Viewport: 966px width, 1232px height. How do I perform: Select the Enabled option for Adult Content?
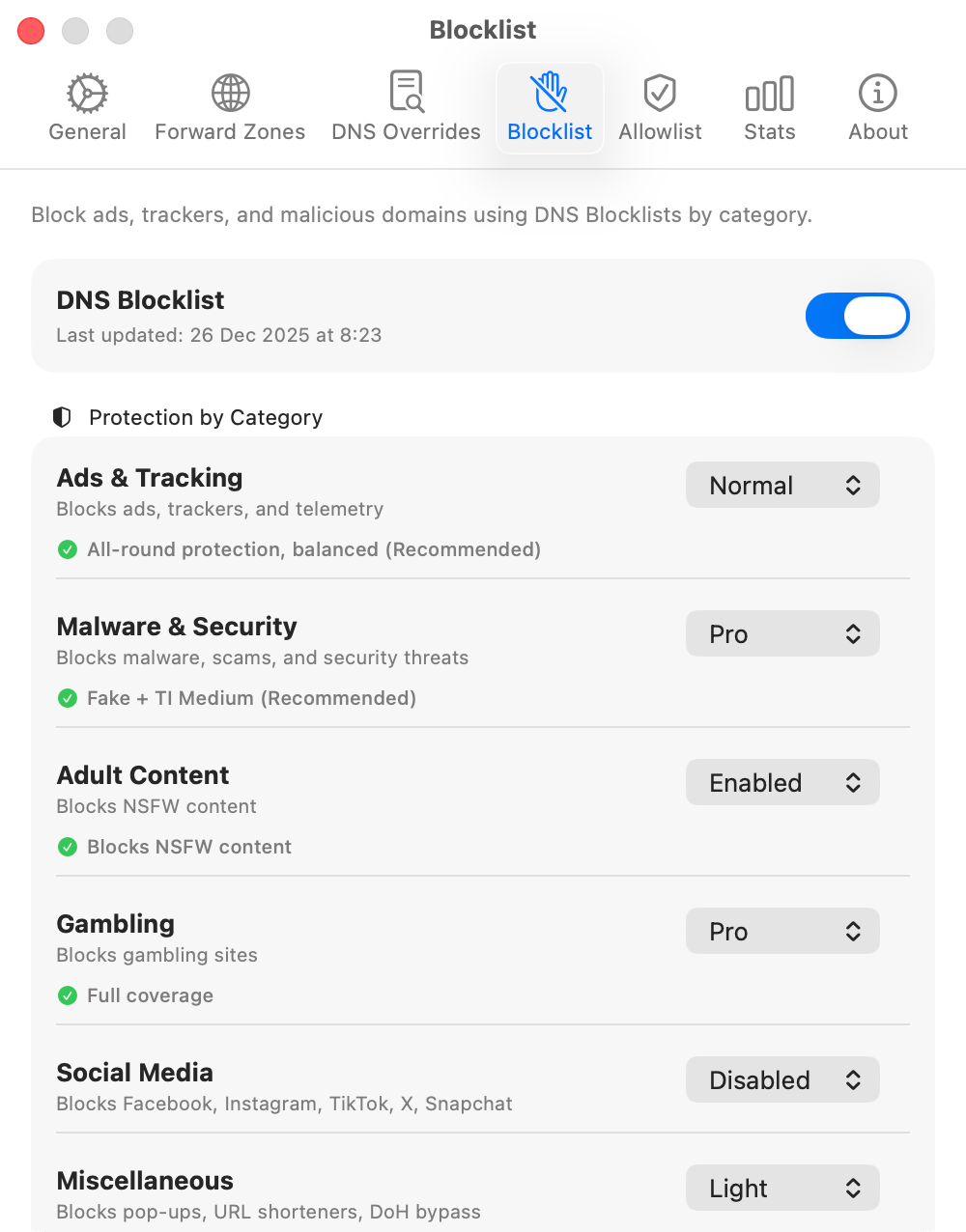pos(782,782)
